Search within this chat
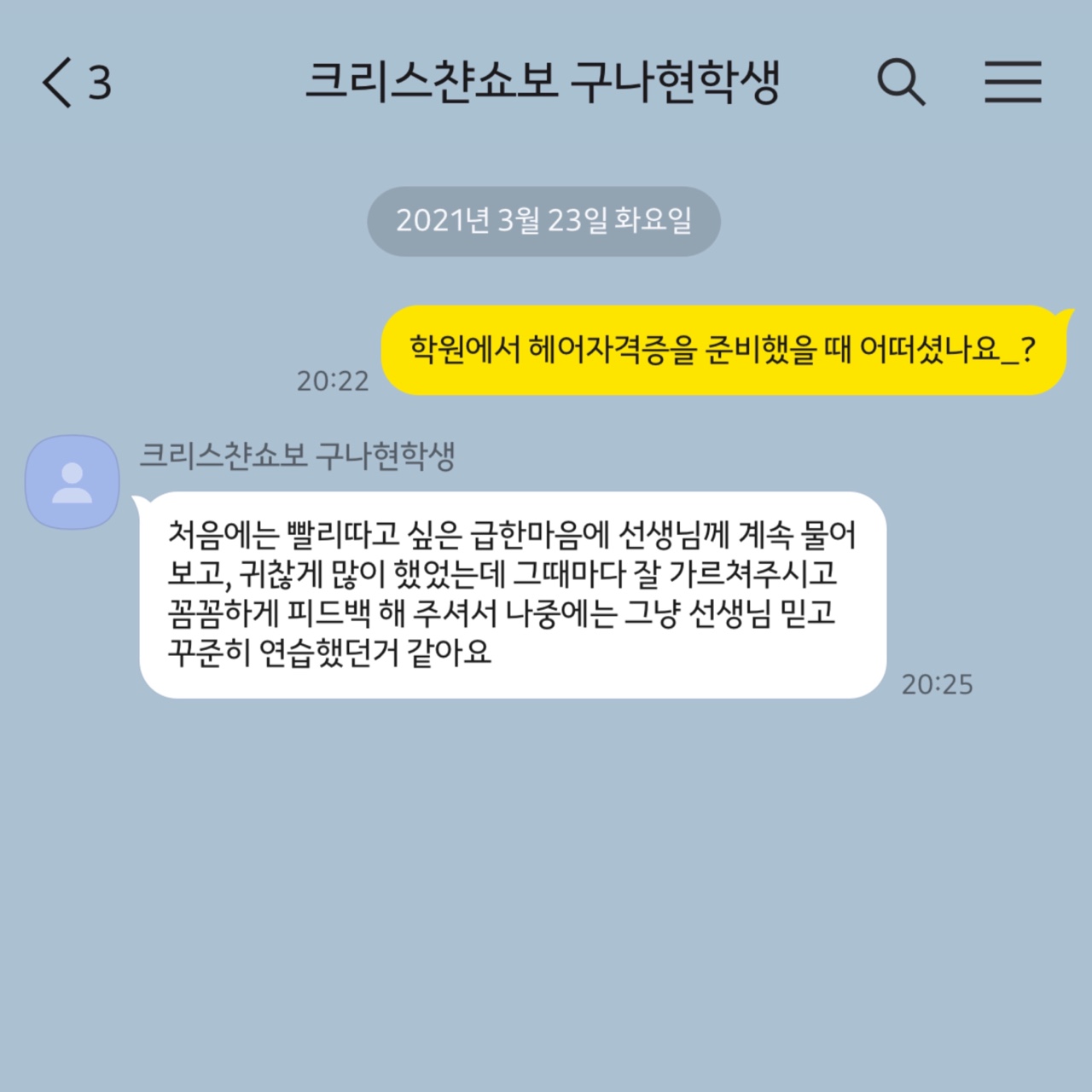 click(x=900, y=83)
